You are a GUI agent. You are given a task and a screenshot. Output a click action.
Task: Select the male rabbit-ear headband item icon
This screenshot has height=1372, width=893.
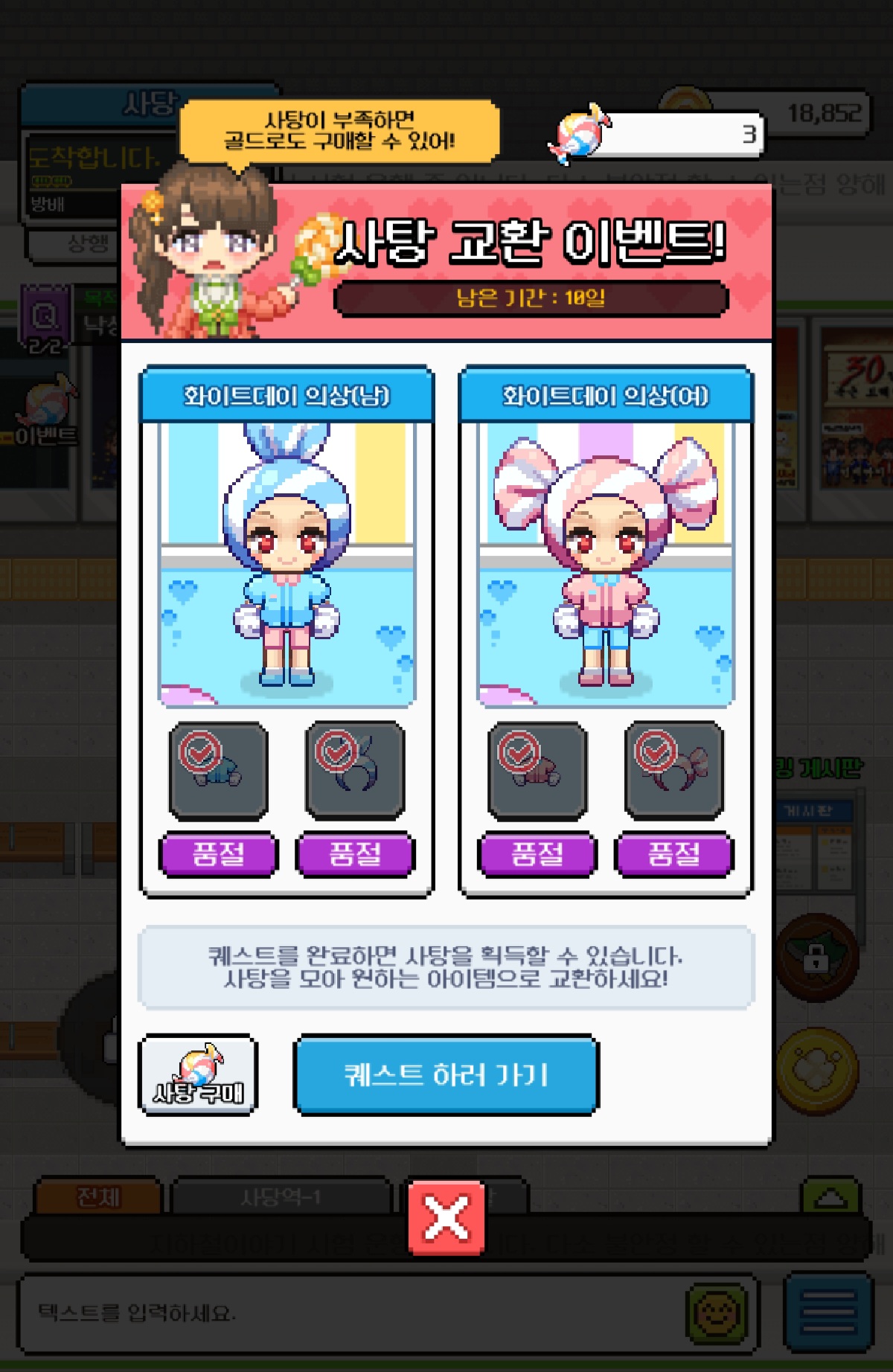click(355, 770)
